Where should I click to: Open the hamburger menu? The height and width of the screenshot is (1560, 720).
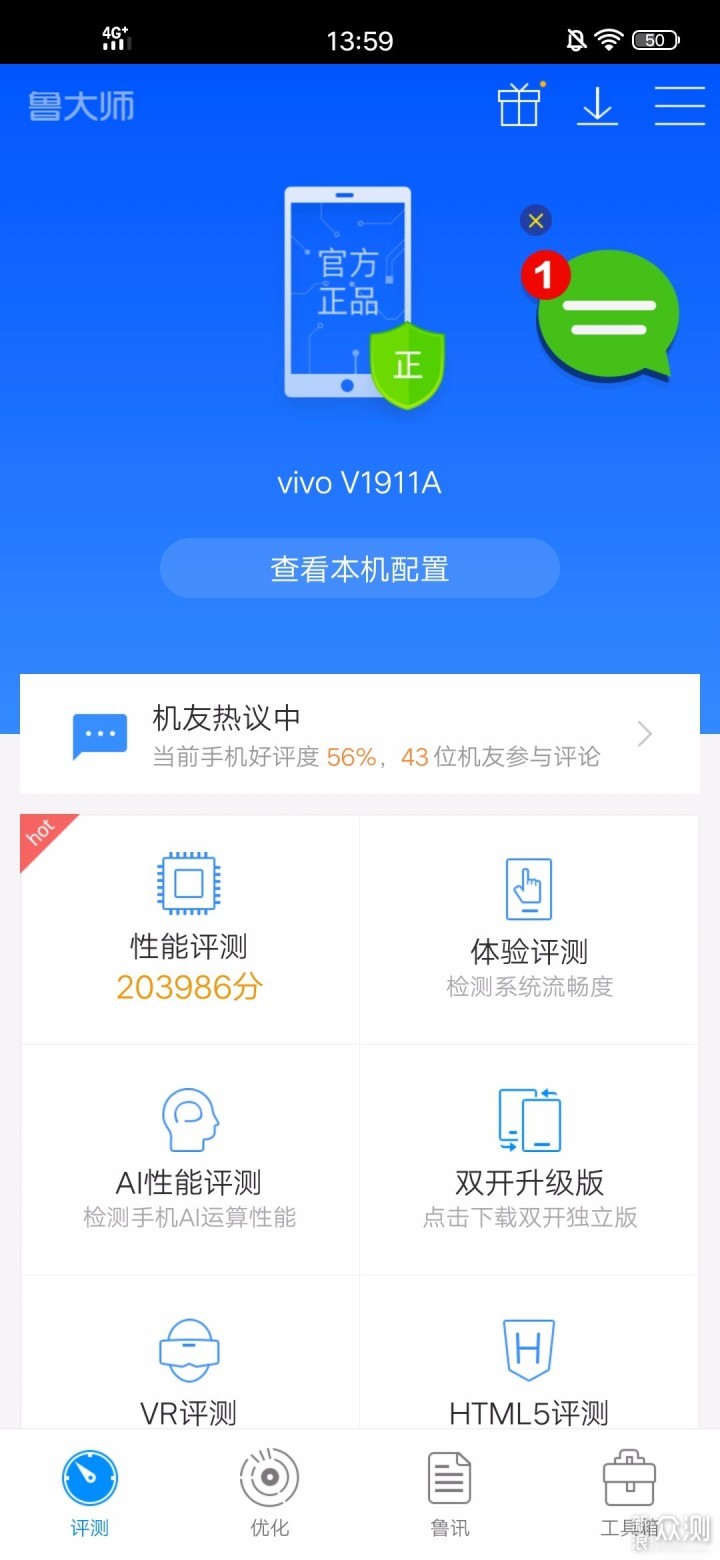pyautogui.click(x=680, y=105)
